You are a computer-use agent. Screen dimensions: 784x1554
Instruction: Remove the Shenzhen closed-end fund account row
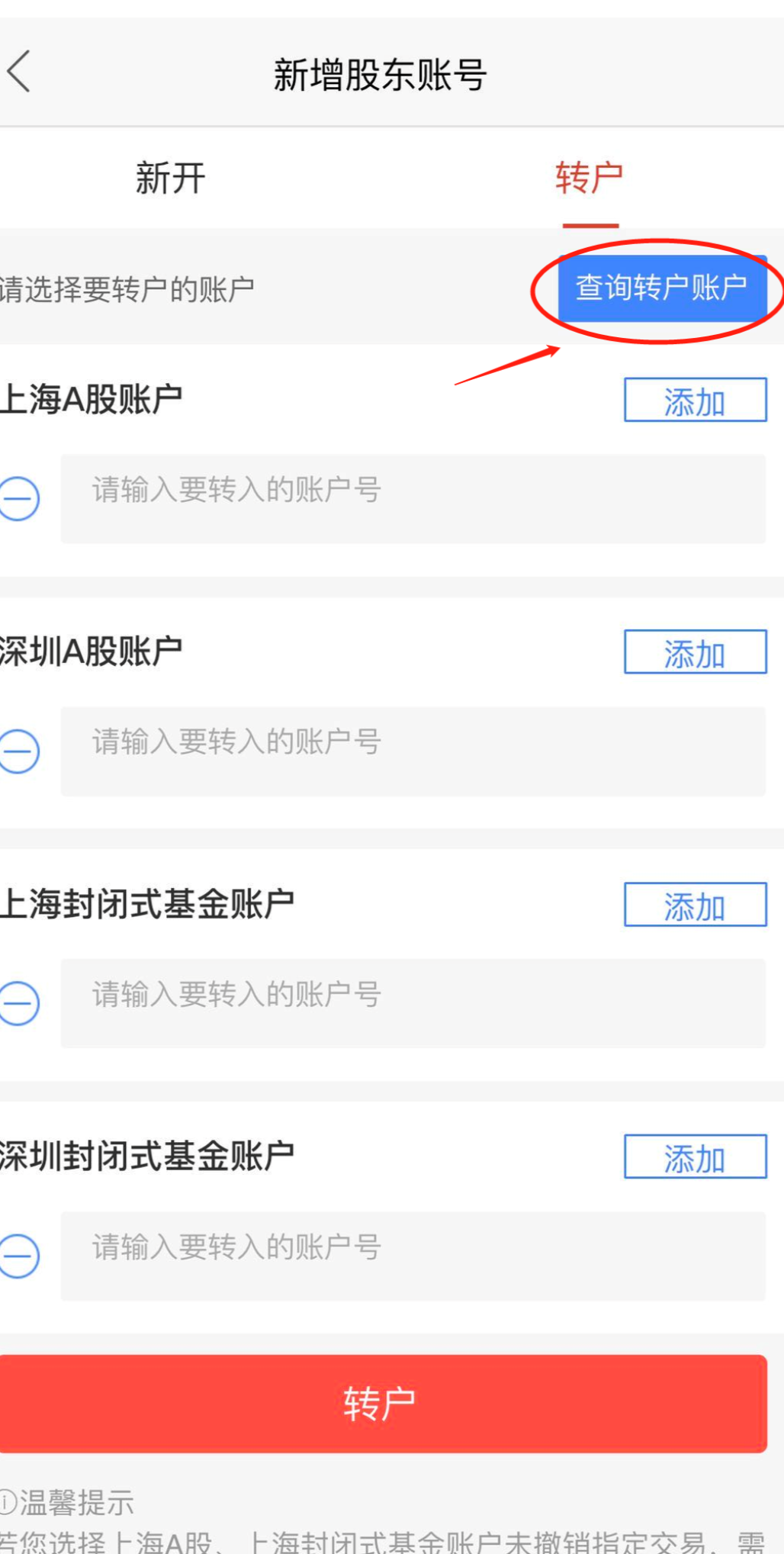click(20, 1255)
